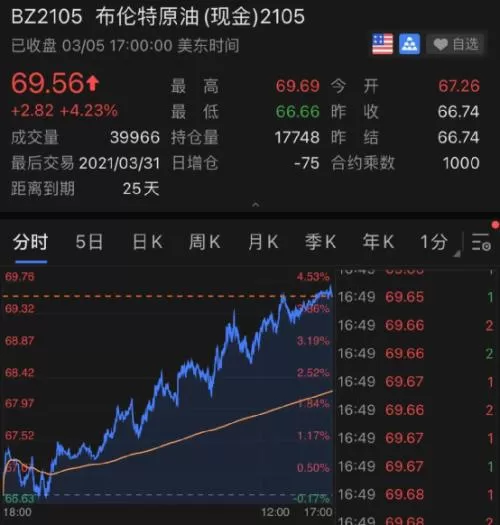Image resolution: width=500 pixels, height=525 pixels.
Task: Switch to 年K chart
Action: (x=378, y=242)
